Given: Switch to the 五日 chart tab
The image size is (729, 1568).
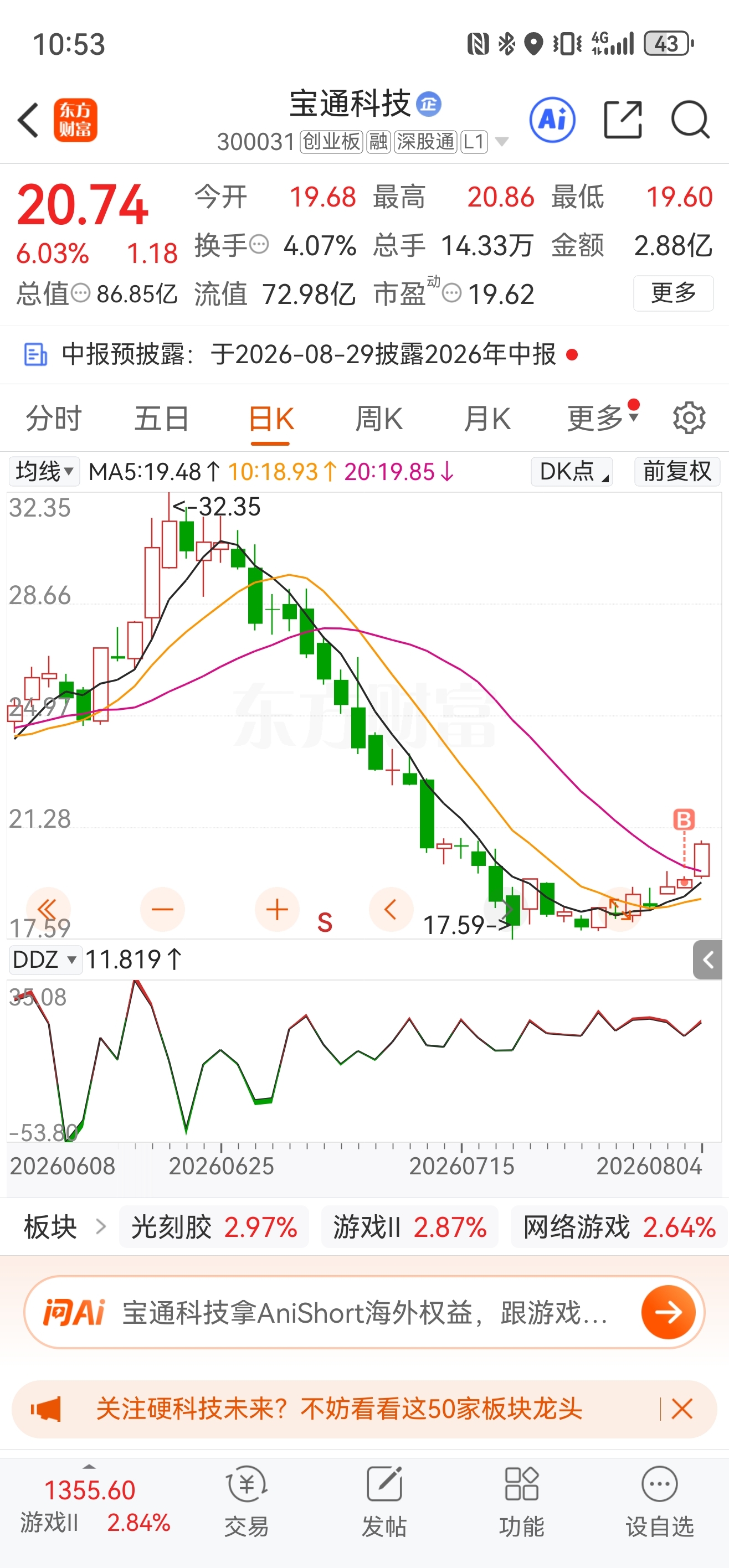Looking at the screenshot, I should 161,419.
